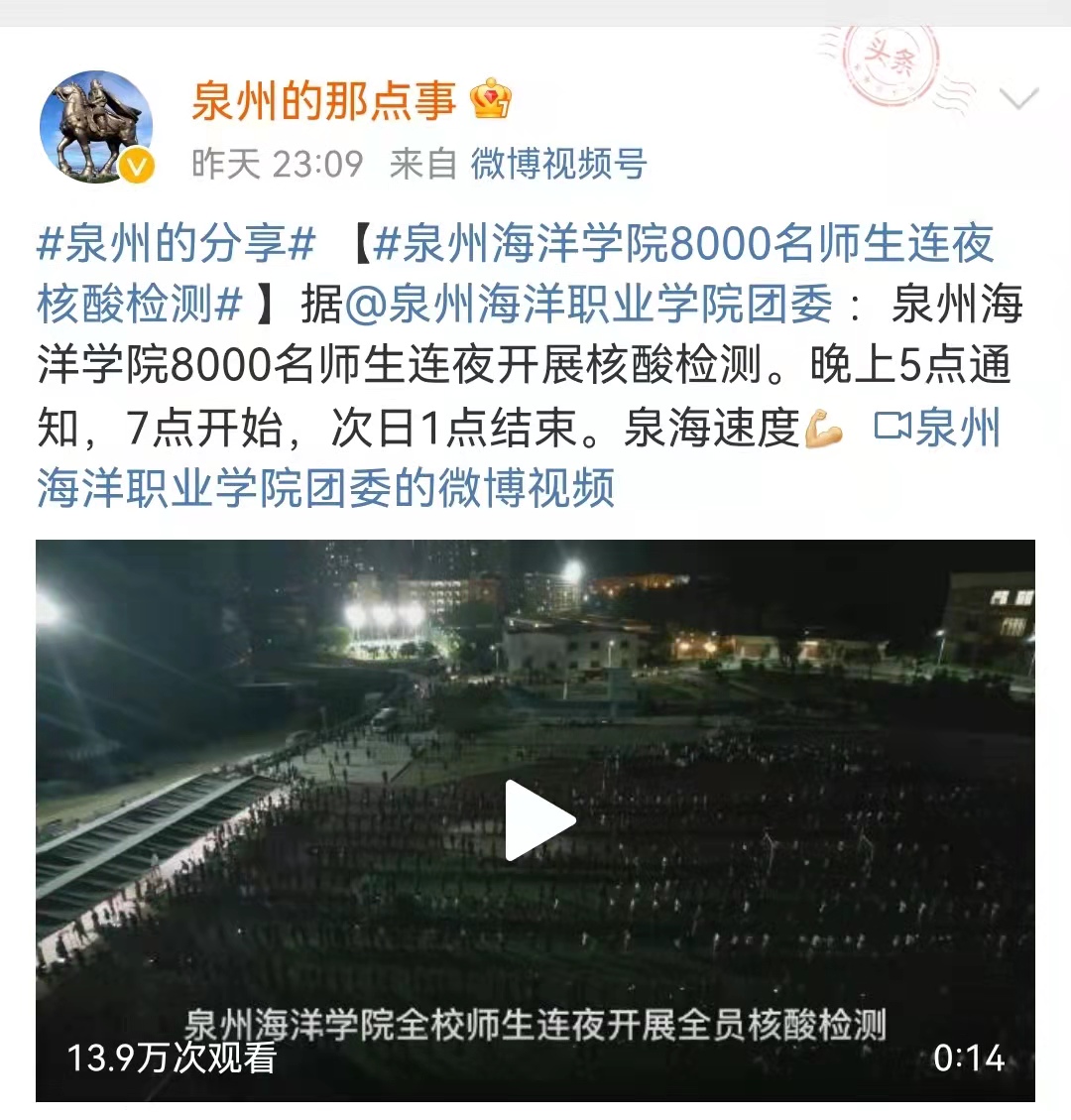
Task: Open hashtag #泉州海洋学院8000名师生连夜核酸检测#
Action: point(684,244)
